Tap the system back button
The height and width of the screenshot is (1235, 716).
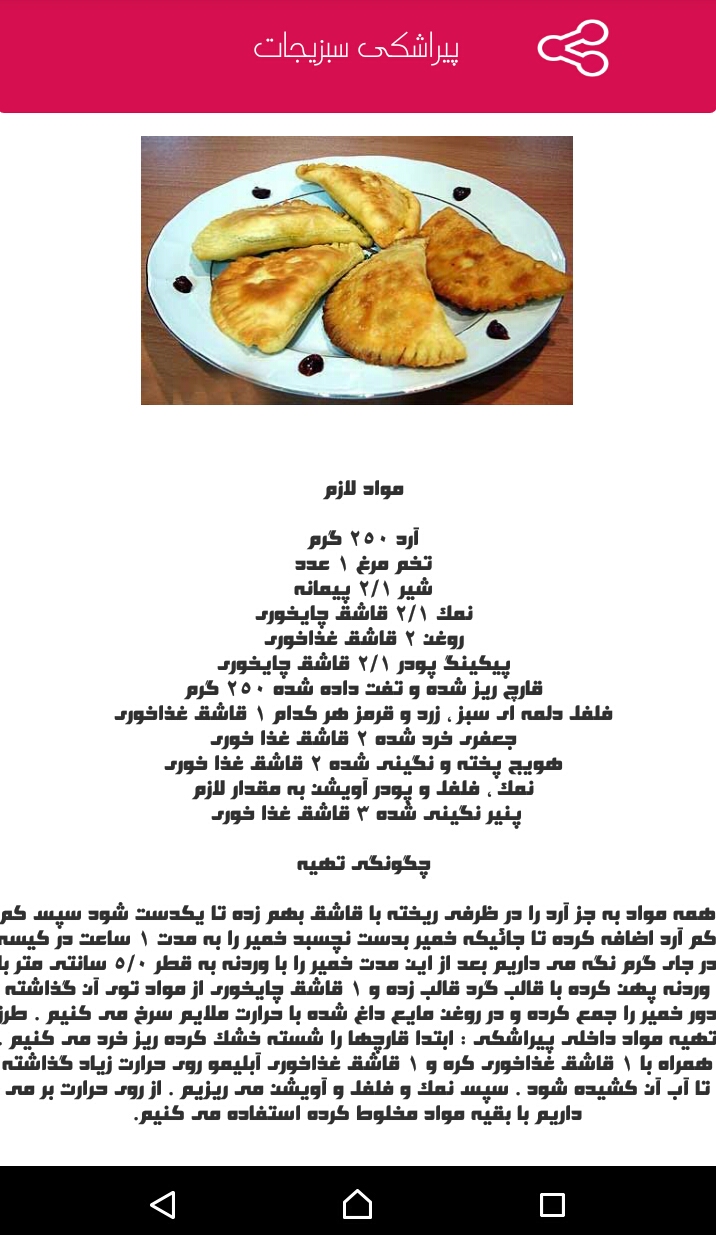click(x=163, y=1203)
